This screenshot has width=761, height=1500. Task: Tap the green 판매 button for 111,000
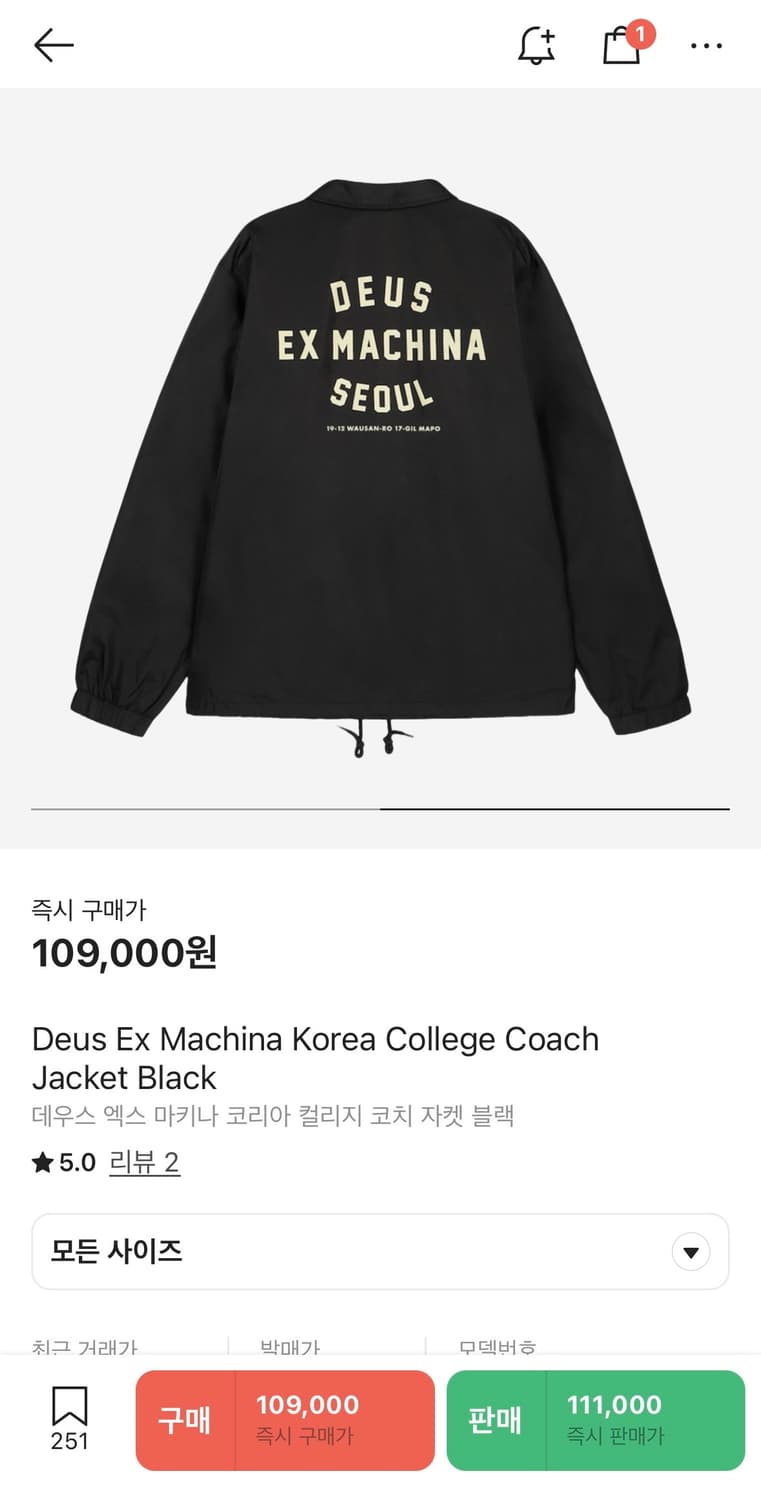(595, 1420)
